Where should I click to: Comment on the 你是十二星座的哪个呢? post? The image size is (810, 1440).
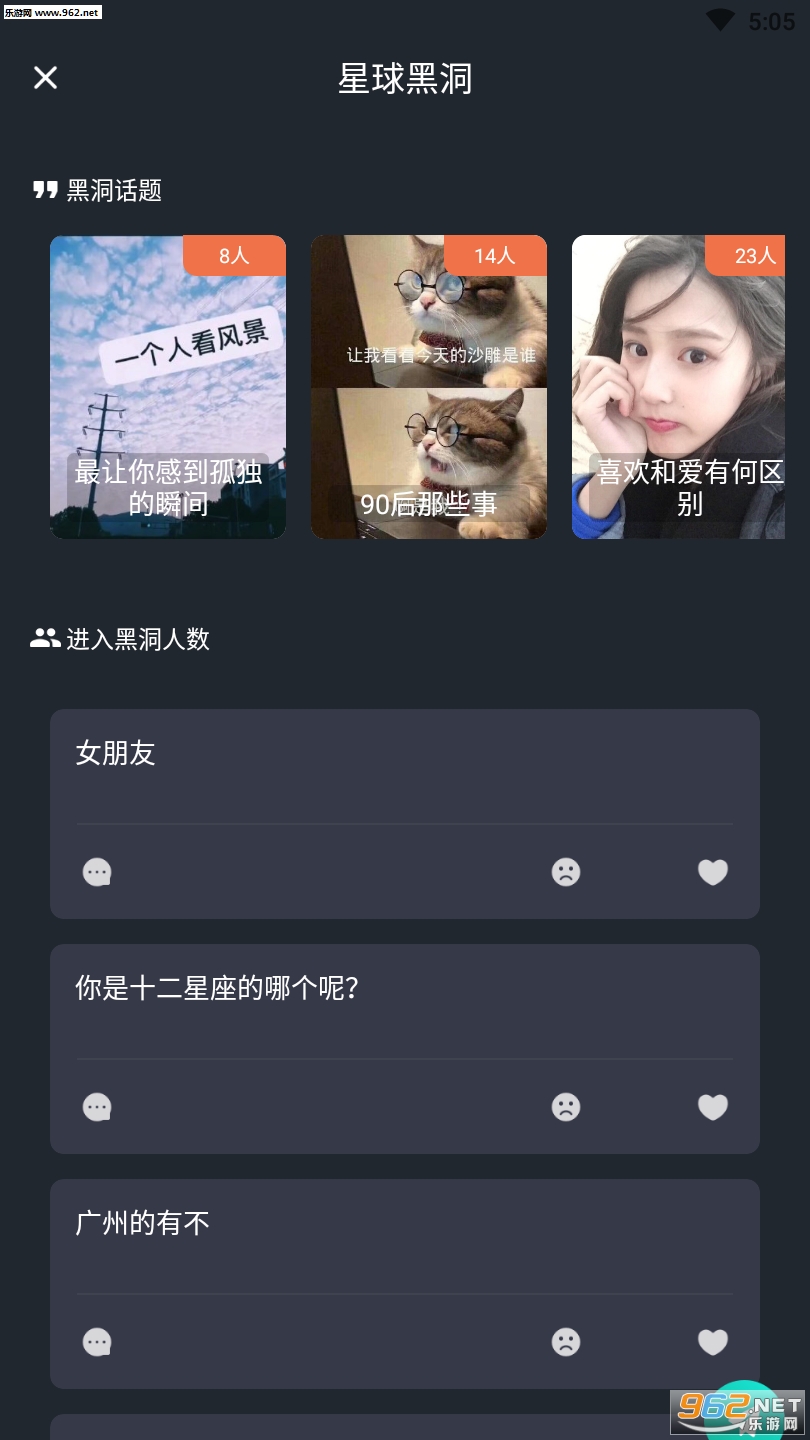coord(97,1107)
